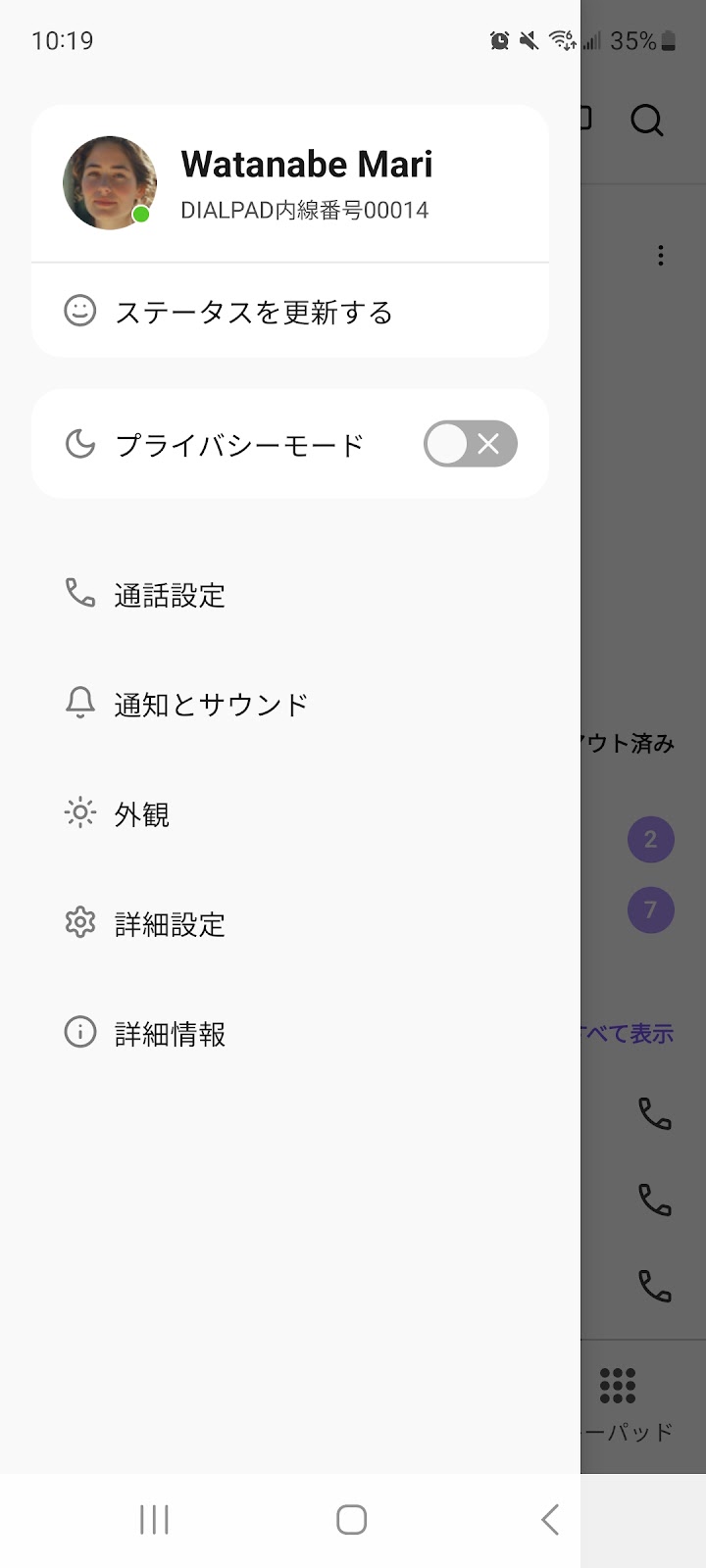
Task: Open Watanabe Mari's profile card
Action: tap(290, 184)
